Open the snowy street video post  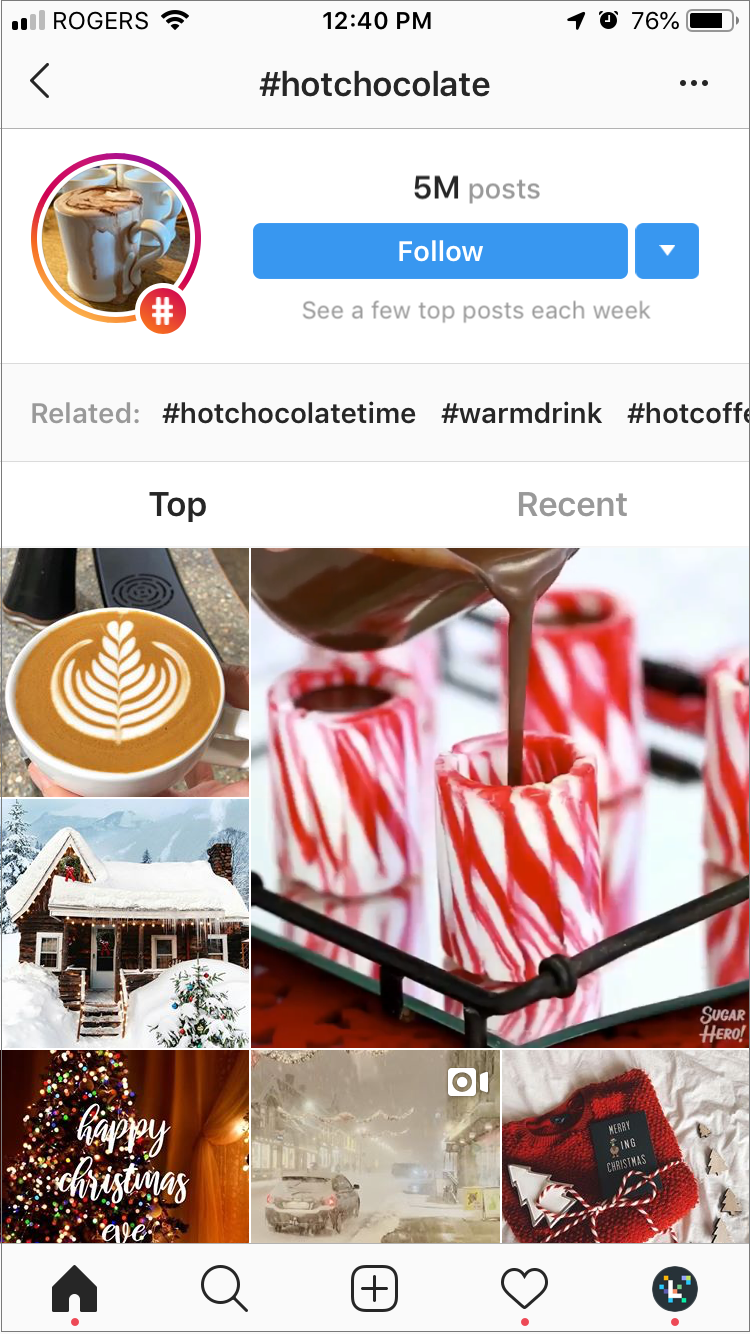tap(375, 1146)
